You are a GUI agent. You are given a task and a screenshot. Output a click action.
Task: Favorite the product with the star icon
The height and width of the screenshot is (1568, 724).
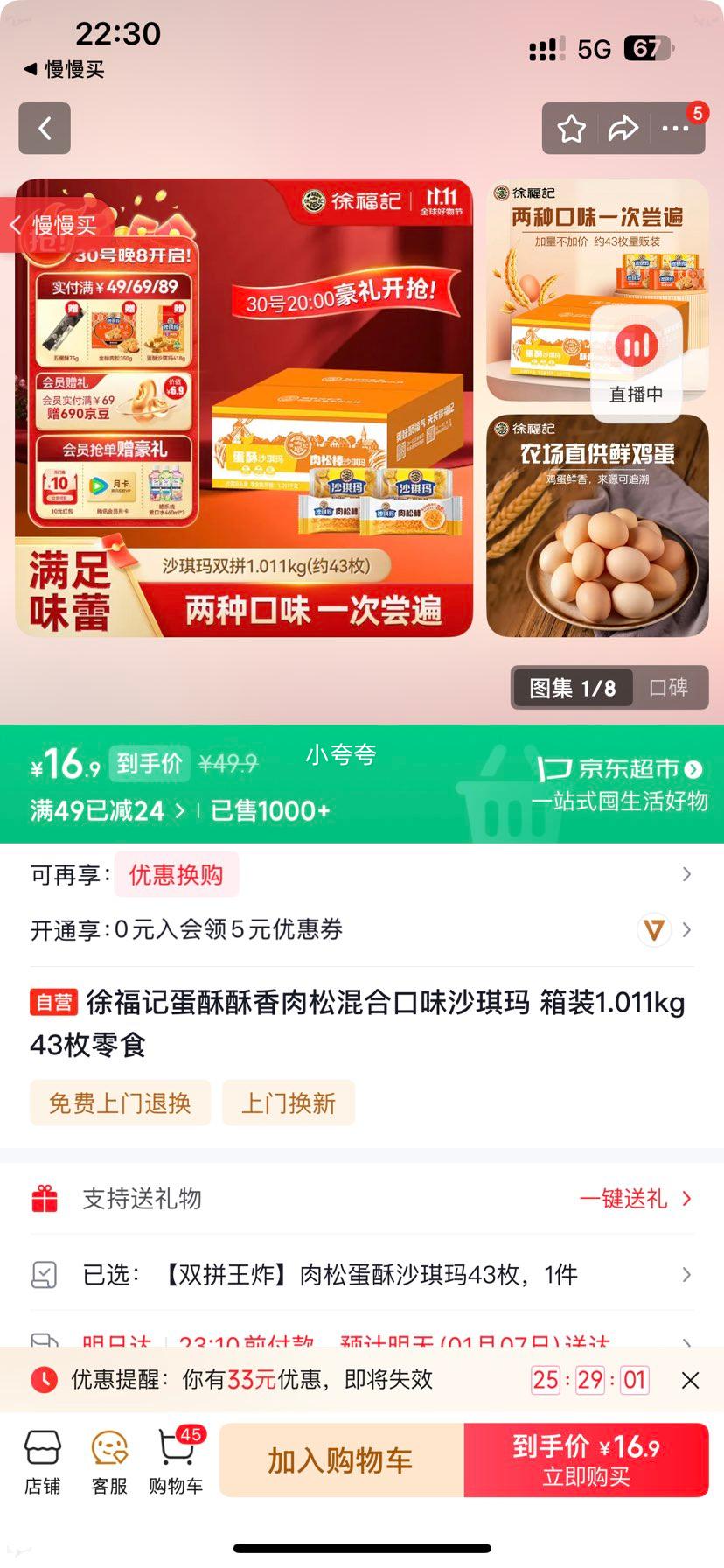[x=570, y=128]
